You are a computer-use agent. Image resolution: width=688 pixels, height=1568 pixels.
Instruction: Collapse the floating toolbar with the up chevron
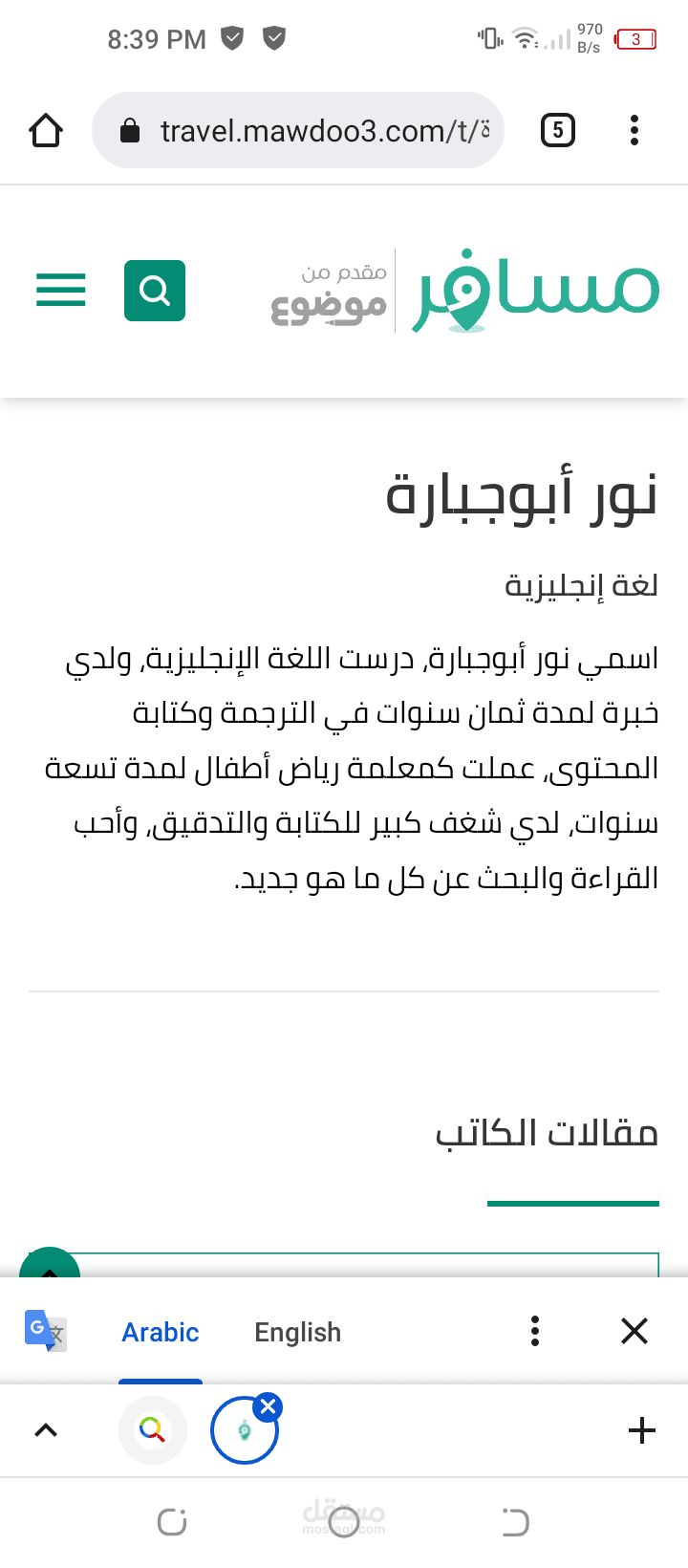pyautogui.click(x=45, y=1430)
